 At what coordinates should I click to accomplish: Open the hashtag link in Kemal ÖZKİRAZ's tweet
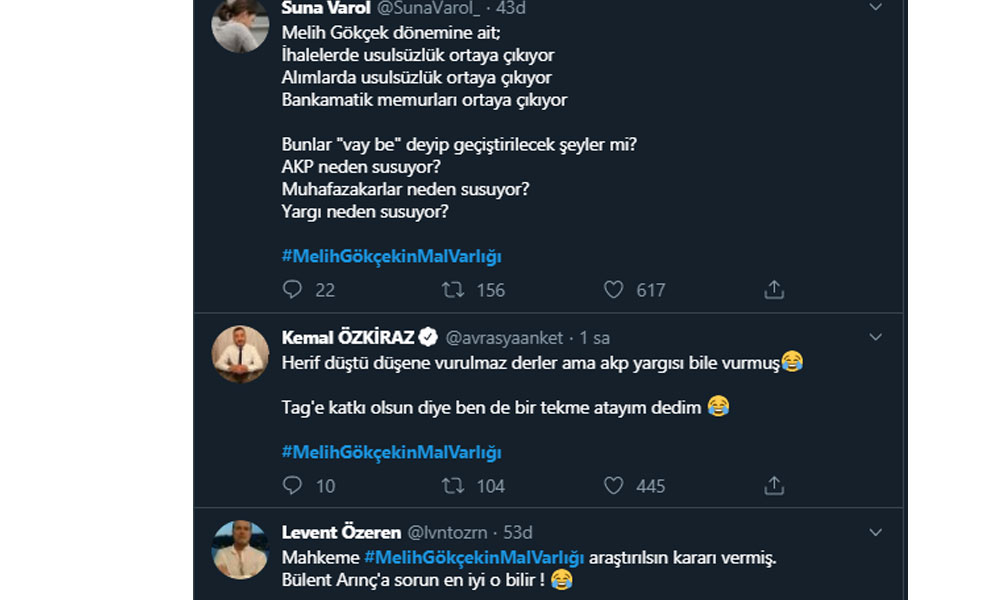pos(391,452)
